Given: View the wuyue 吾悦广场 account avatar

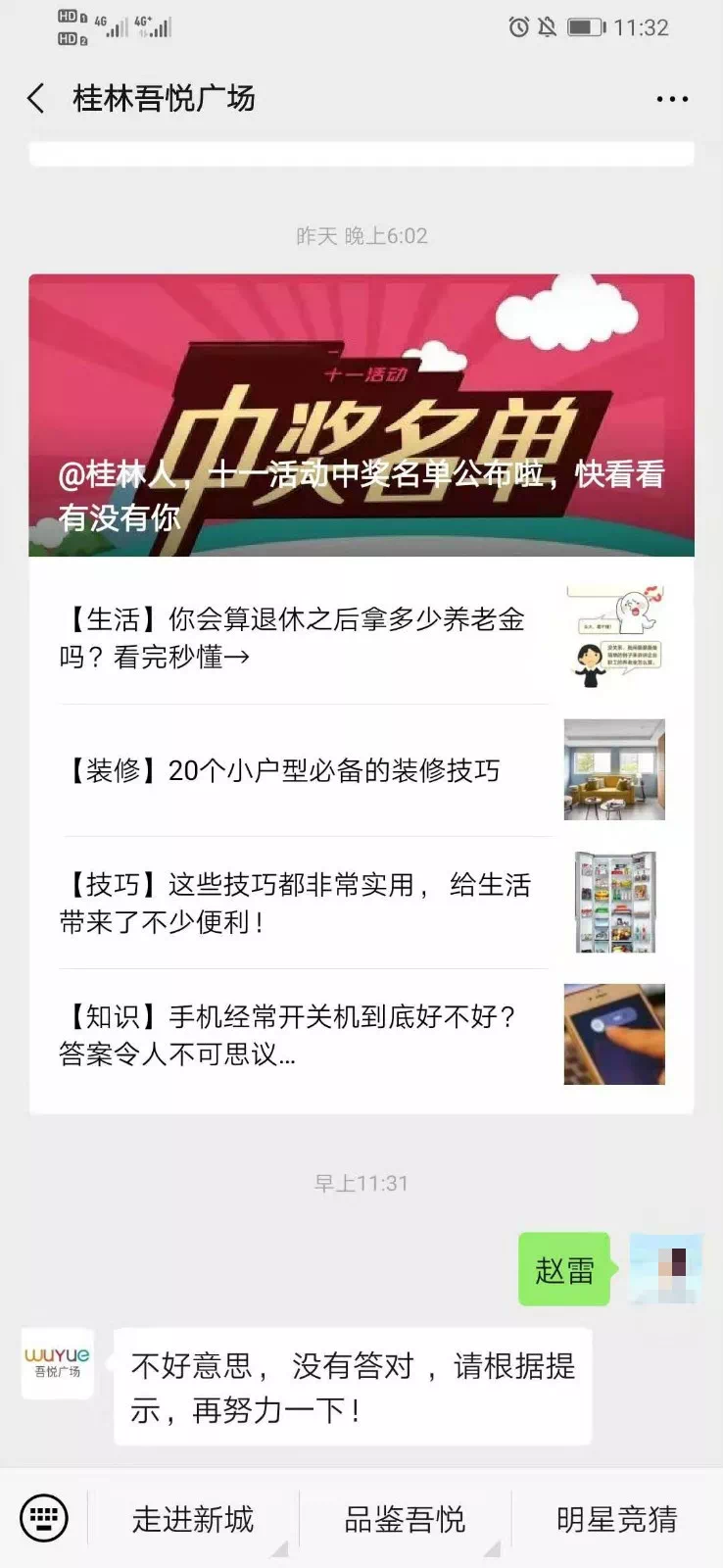Looking at the screenshot, I should [58, 1363].
